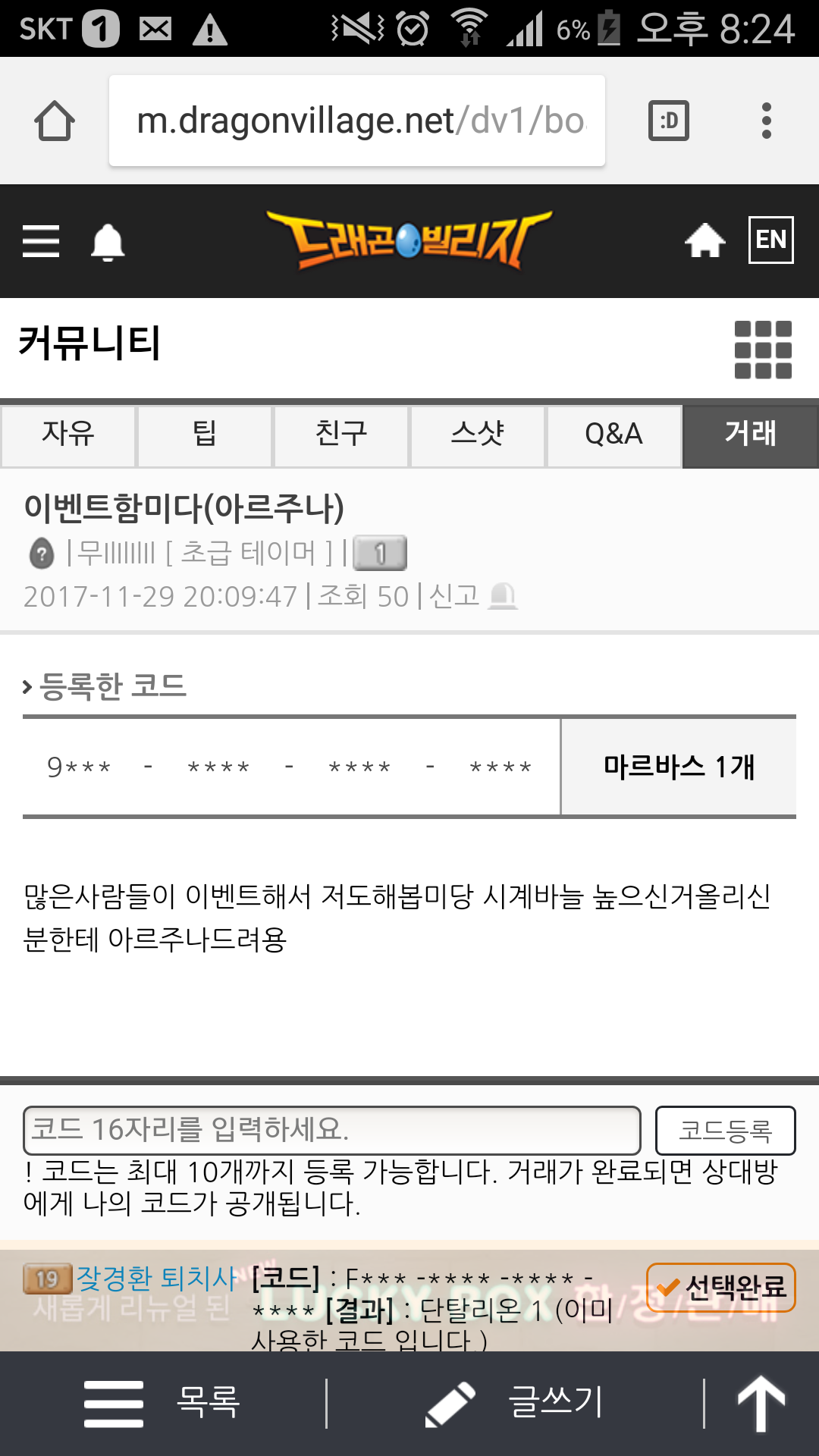Tap the browser URL address bar
This screenshot has height=1456, width=819.
click(356, 121)
